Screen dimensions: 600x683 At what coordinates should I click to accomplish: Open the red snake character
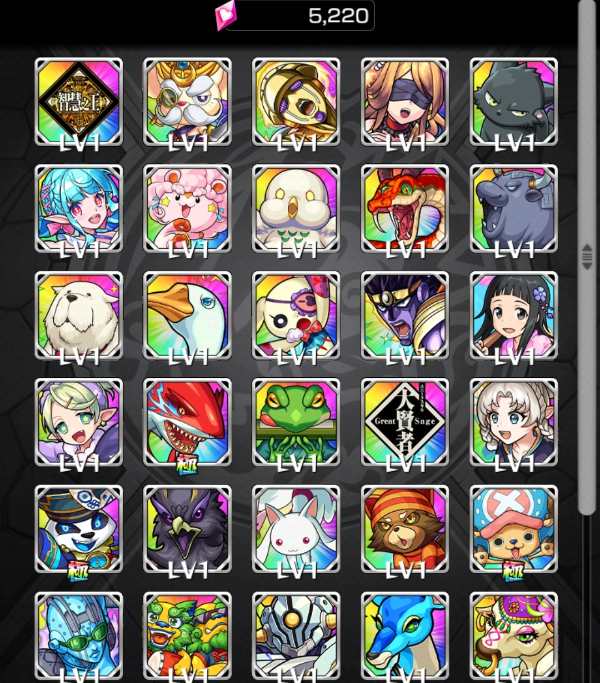pyautogui.click(x=405, y=208)
